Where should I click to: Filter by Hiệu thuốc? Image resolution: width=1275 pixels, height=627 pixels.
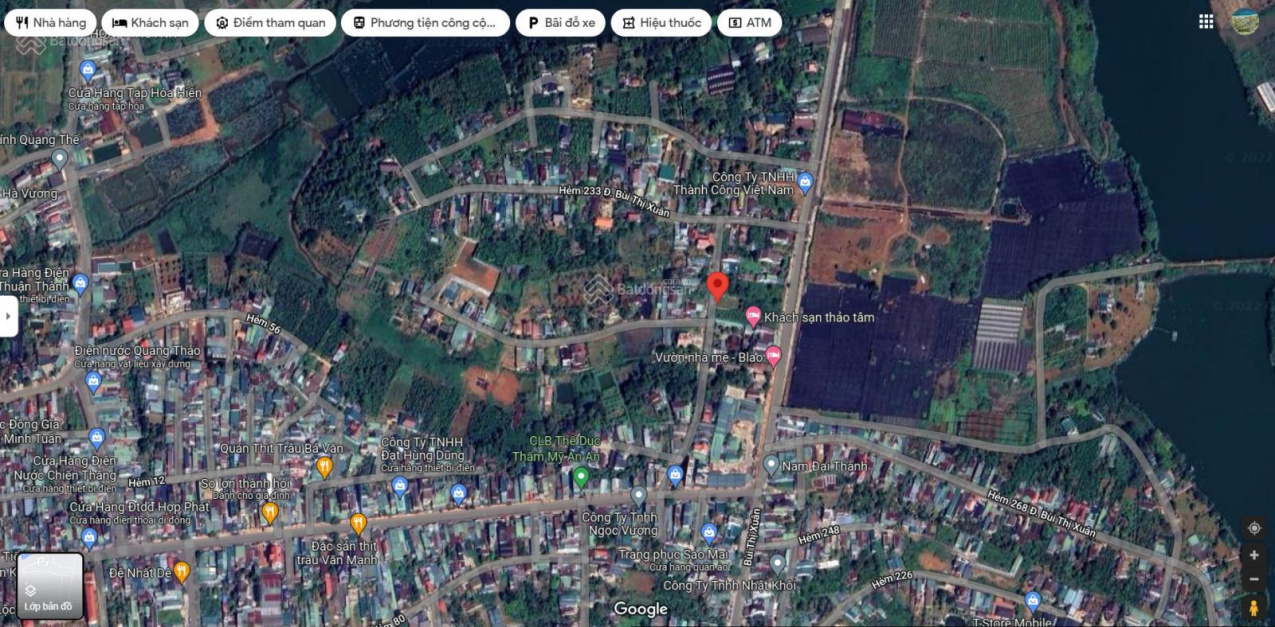tap(661, 22)
